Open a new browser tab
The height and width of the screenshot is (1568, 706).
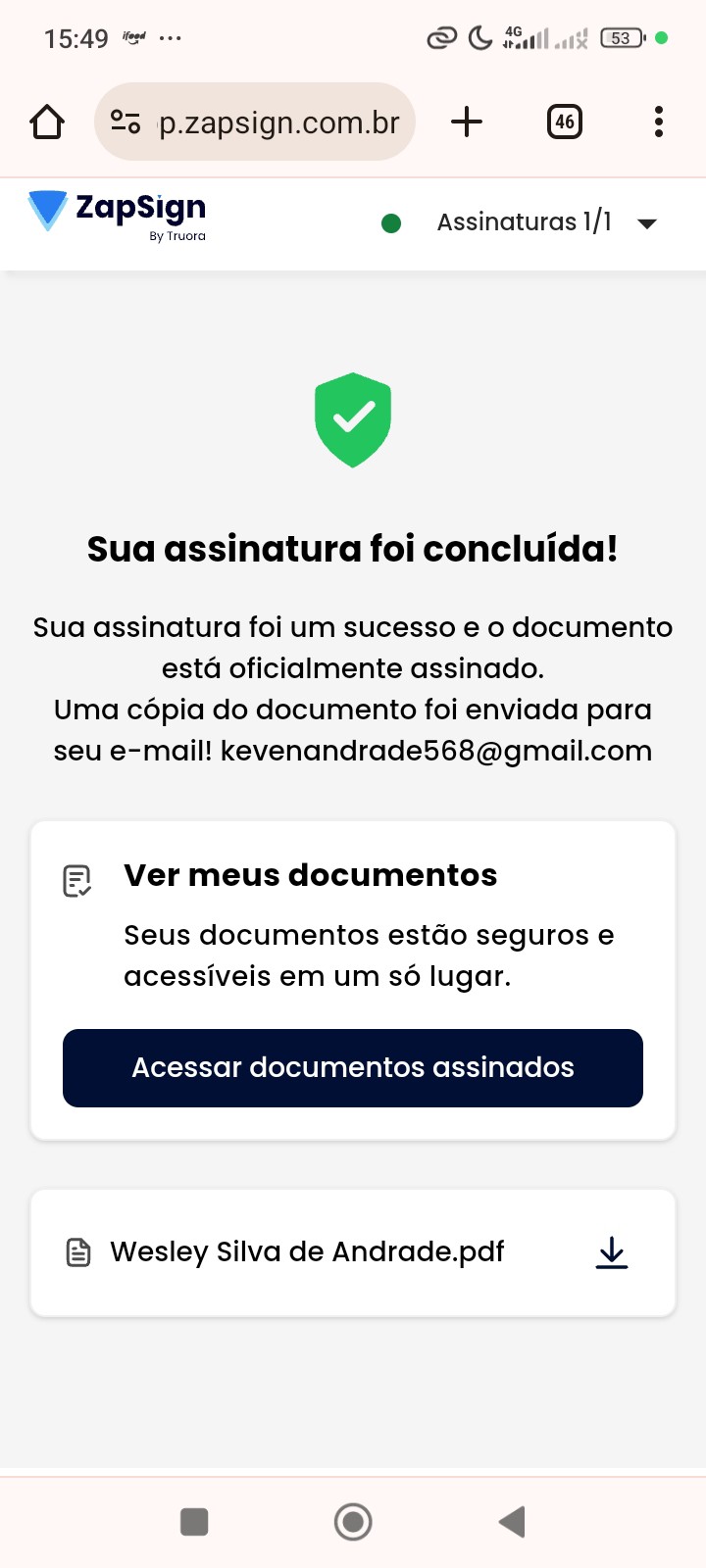(x=467, y=122)
